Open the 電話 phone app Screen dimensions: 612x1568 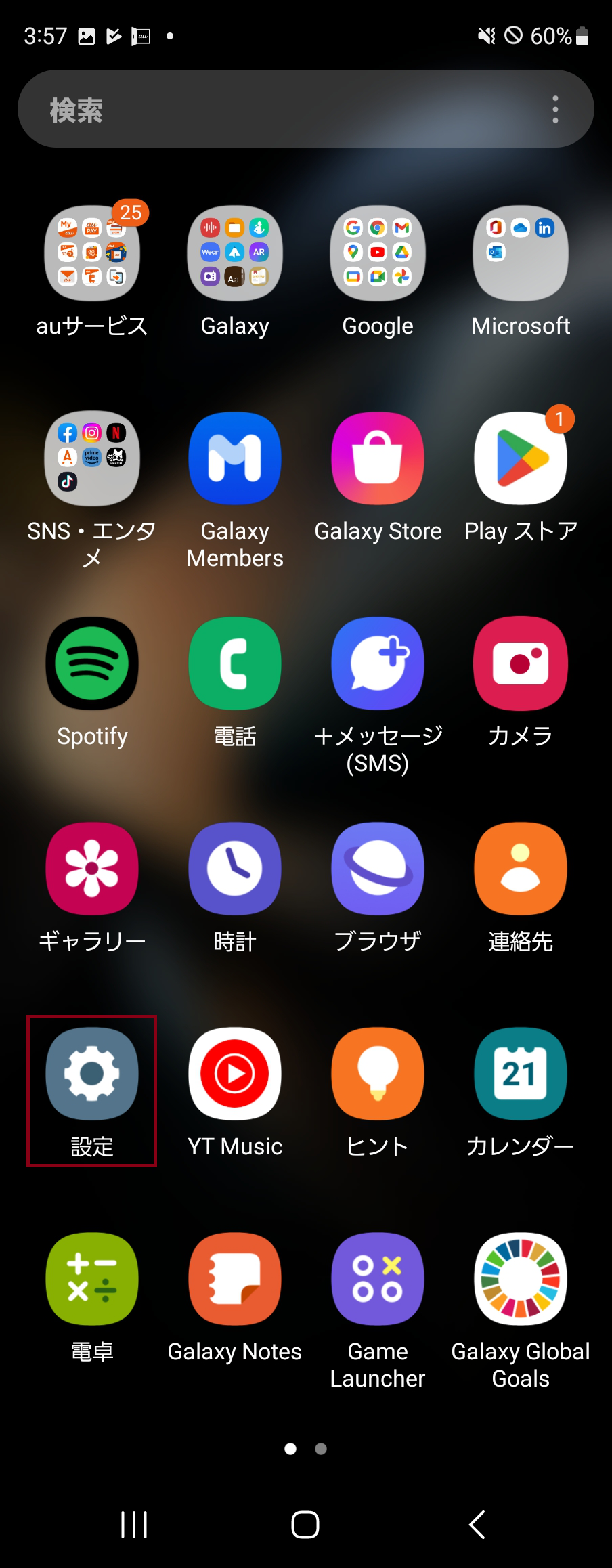pyautogui.click(x=235, y=664)
